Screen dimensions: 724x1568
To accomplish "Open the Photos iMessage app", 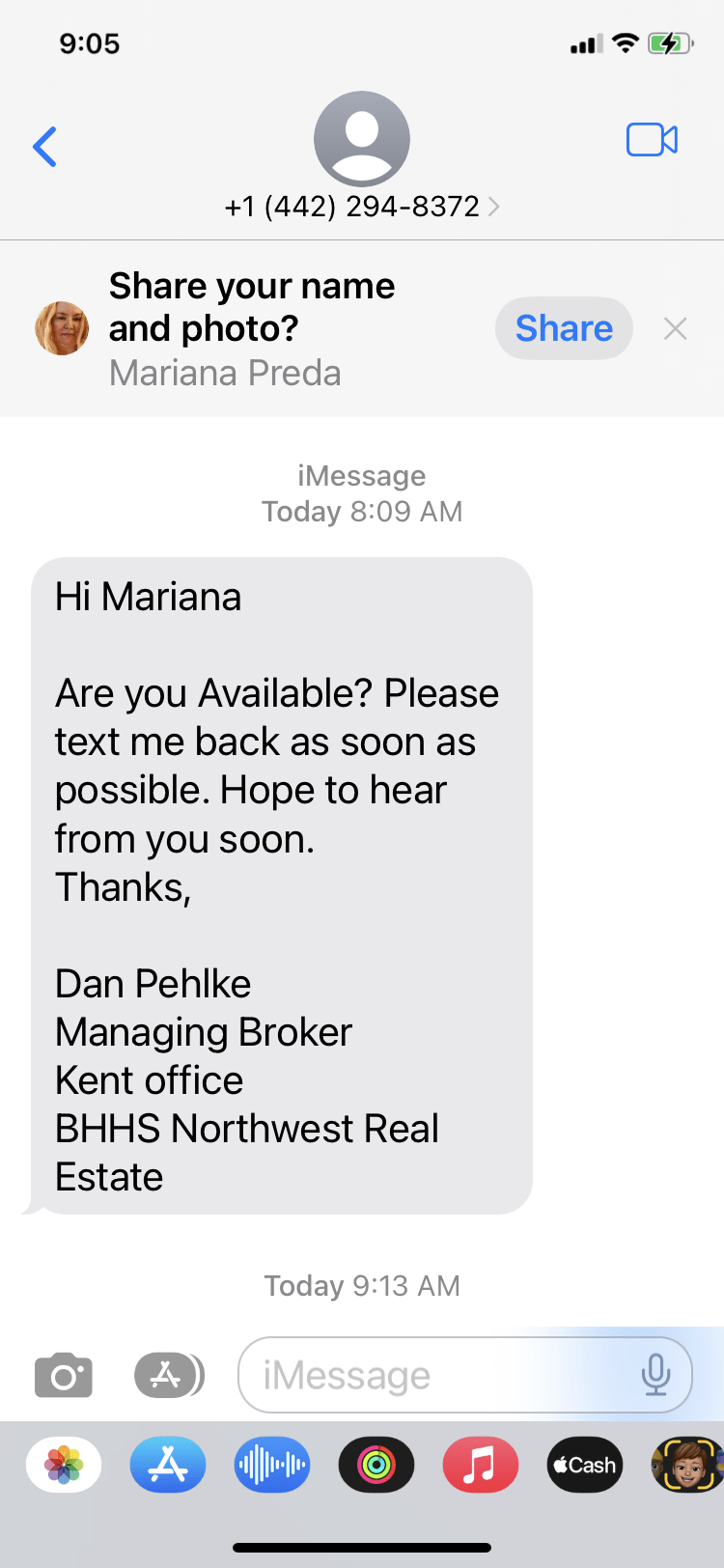I will click(x=64, y=1466).
